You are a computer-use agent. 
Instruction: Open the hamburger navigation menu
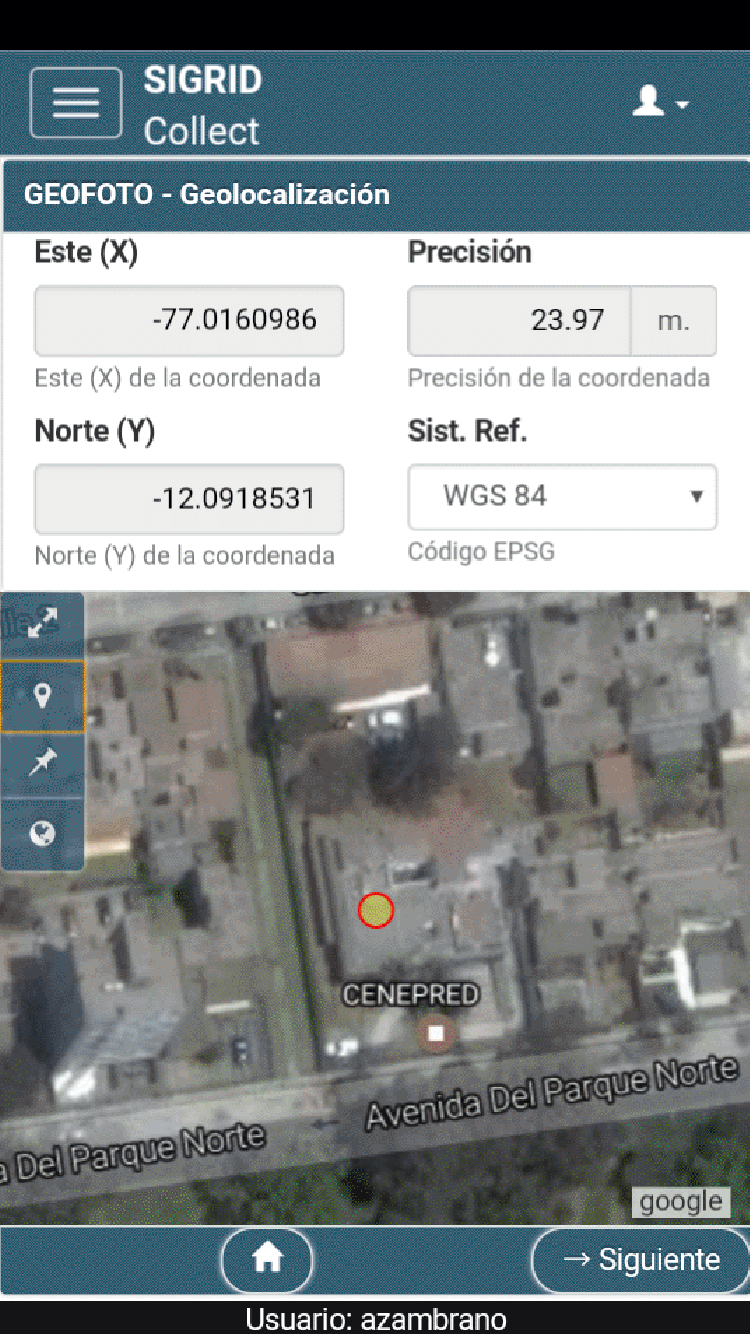click(x=76, y=103)
